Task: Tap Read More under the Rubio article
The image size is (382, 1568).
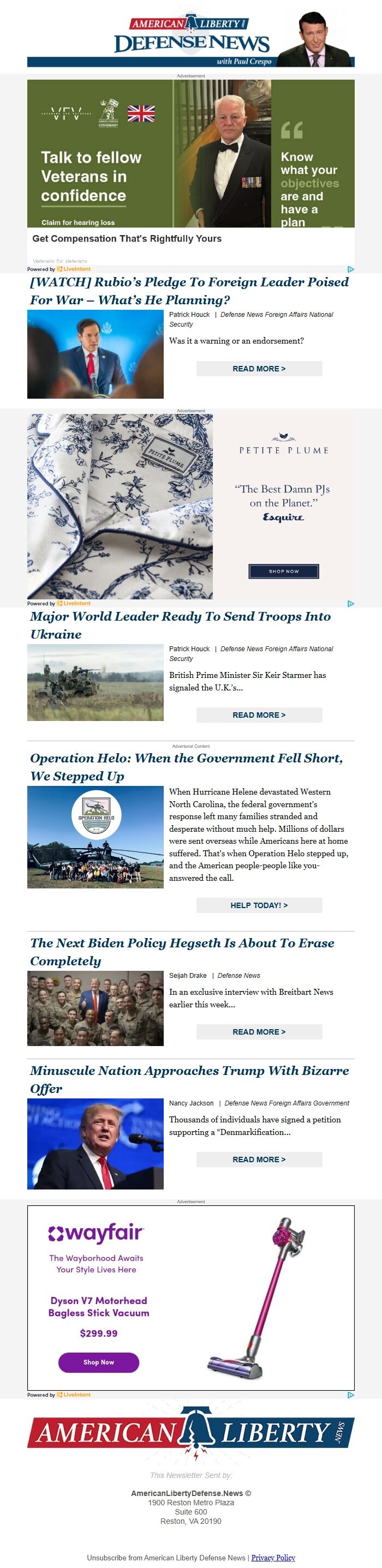Action: [259, 369]
